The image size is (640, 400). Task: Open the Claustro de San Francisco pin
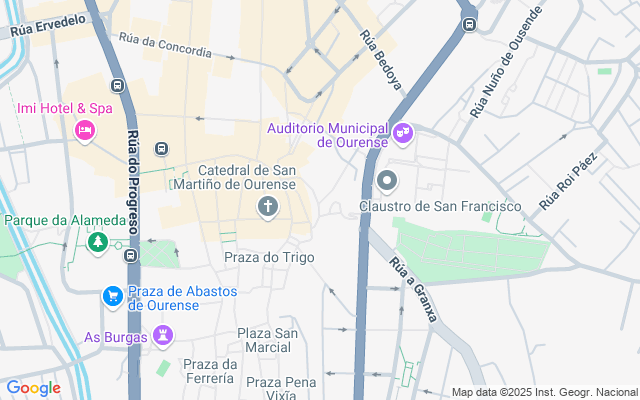point(388,182)
